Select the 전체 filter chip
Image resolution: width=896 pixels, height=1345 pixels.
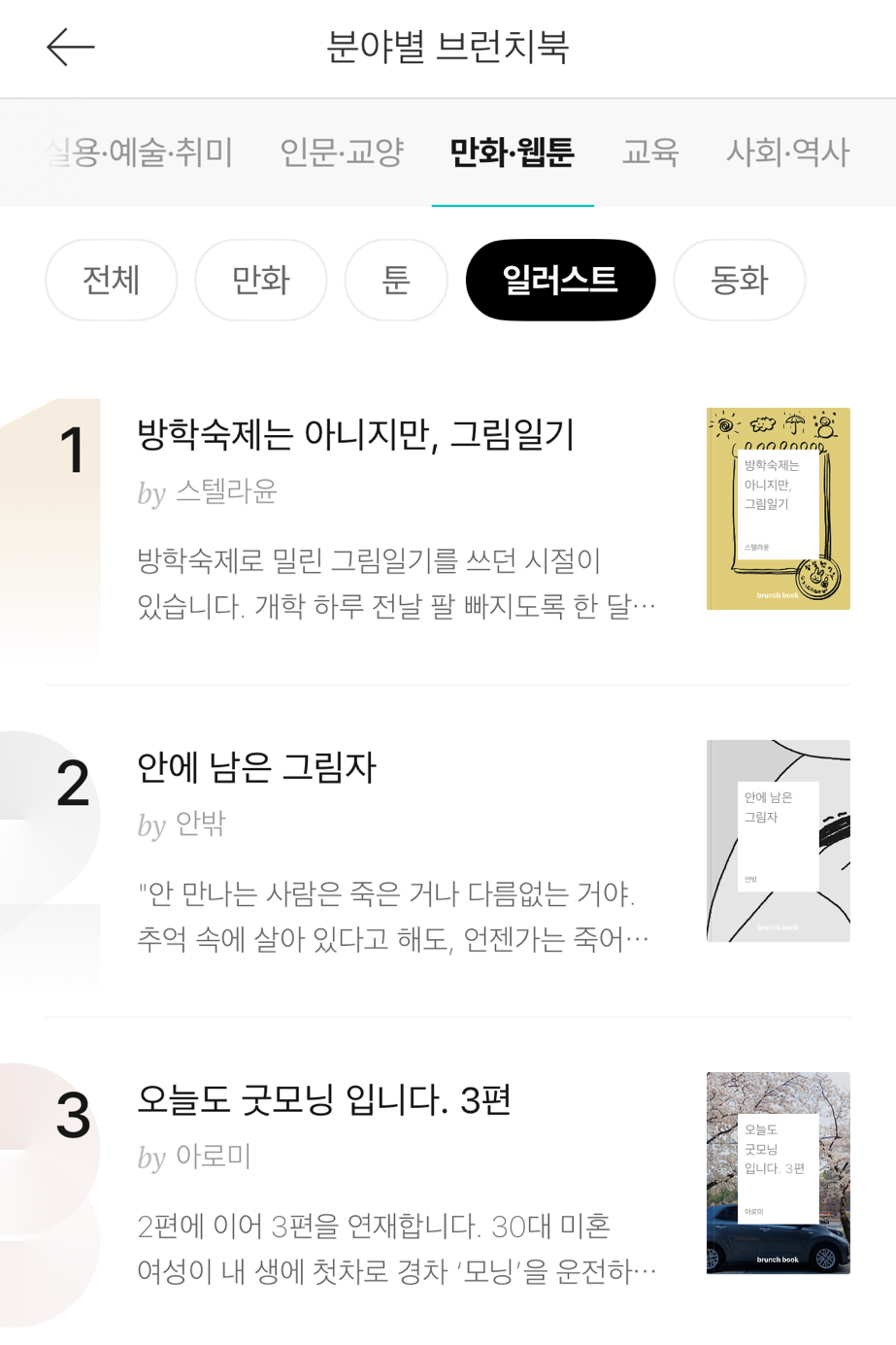pos(112,280)
